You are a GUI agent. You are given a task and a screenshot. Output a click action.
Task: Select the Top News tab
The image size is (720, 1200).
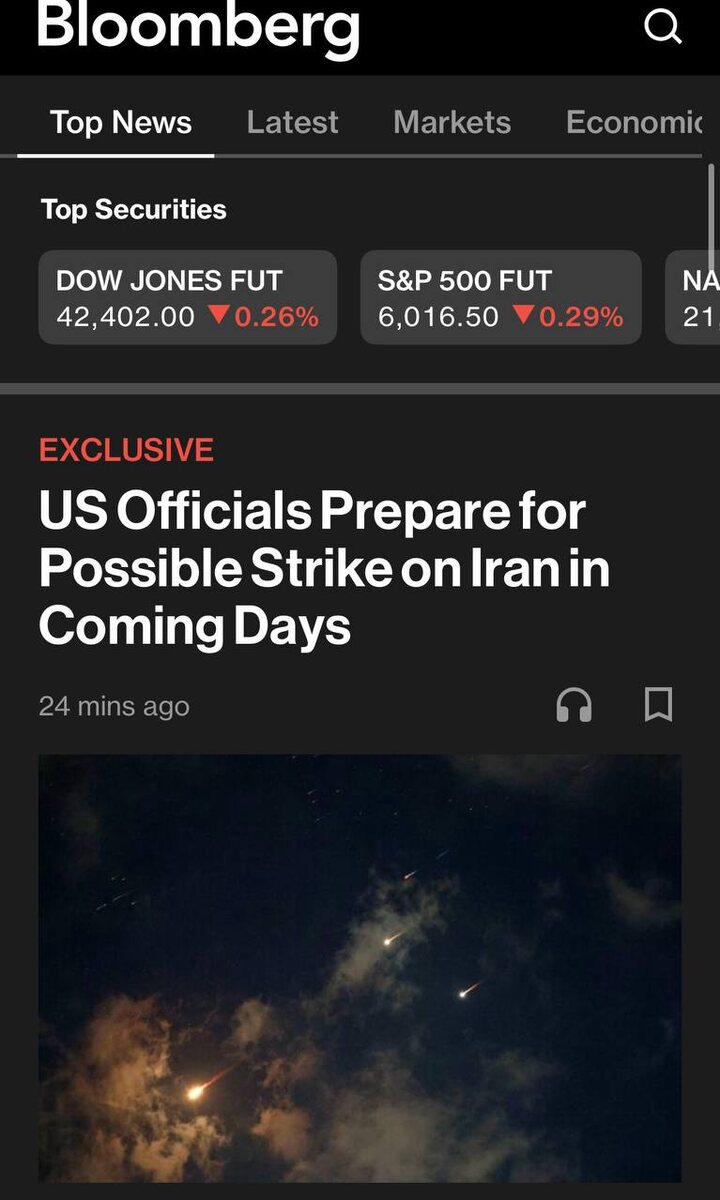click(x=121, y=122)
